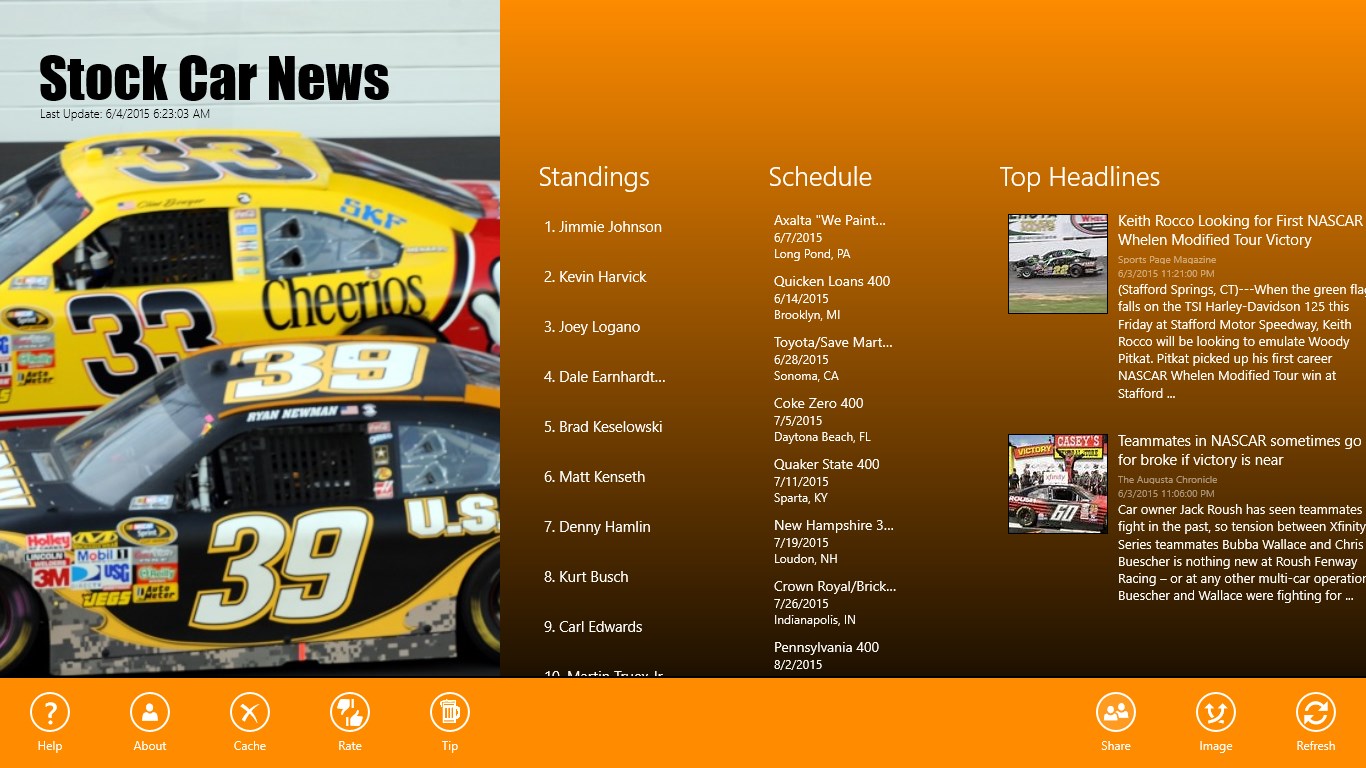Open Brad Keselowski's standings entry

point(604,427)
